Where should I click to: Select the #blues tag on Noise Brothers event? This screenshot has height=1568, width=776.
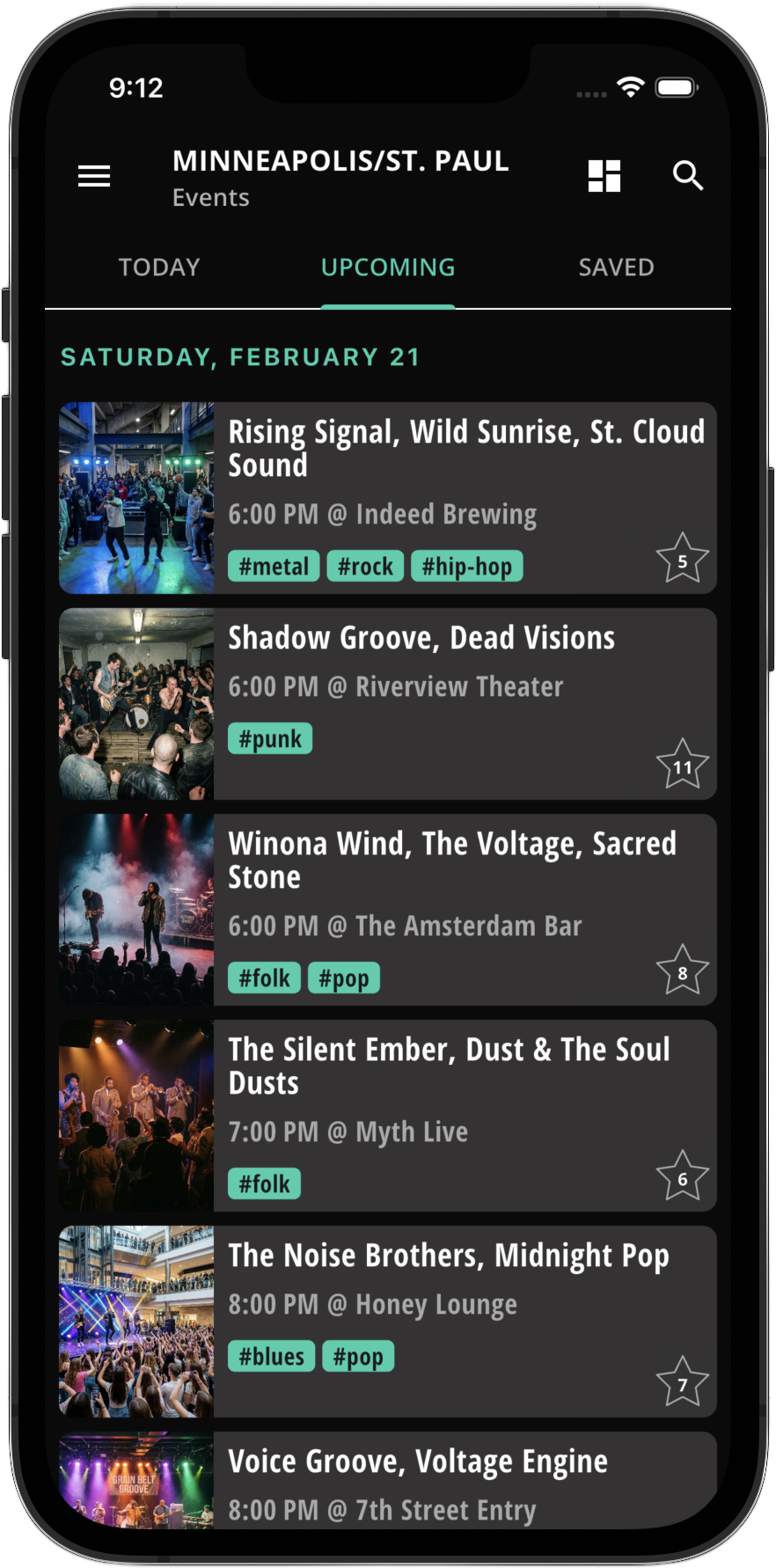click(x=271, y=1356)
